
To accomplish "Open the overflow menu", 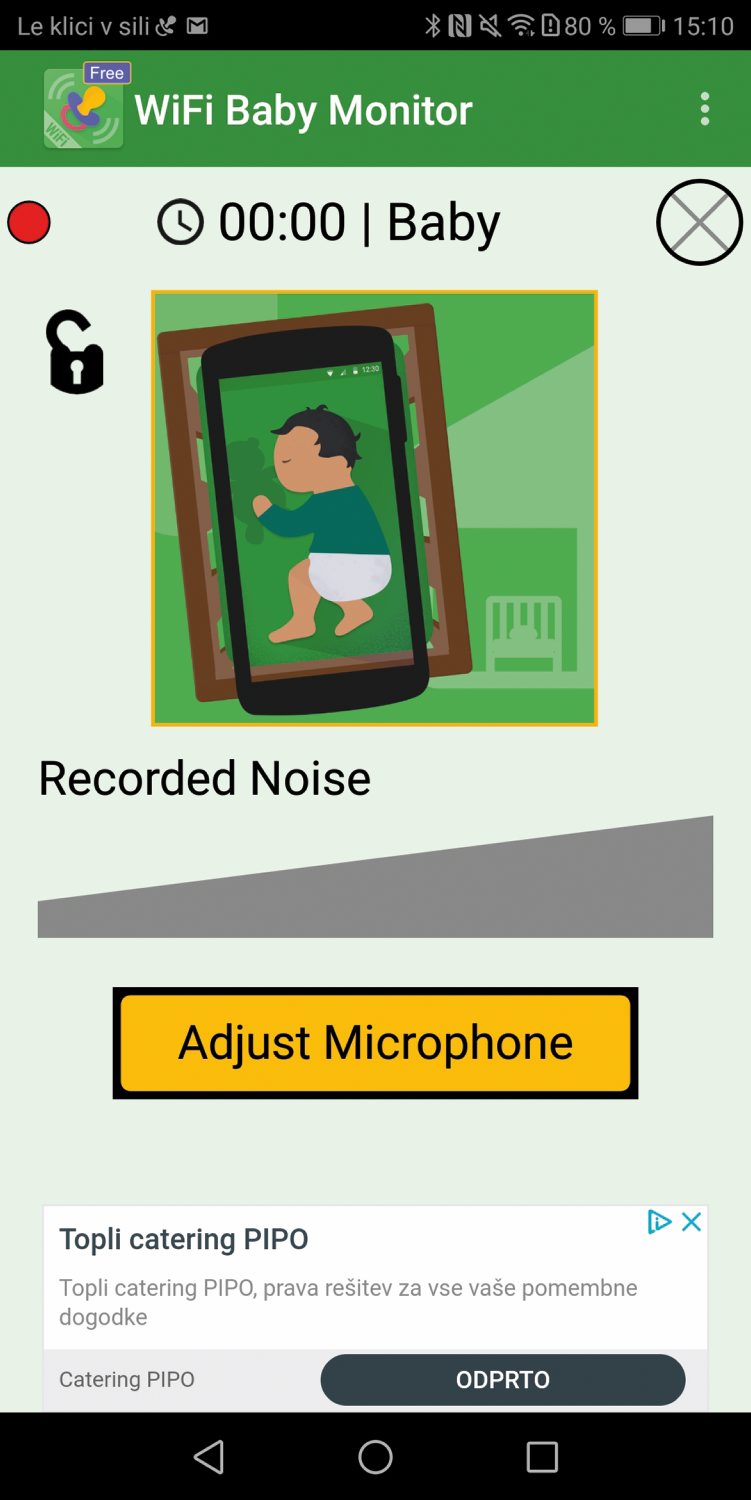I will 705,109.
